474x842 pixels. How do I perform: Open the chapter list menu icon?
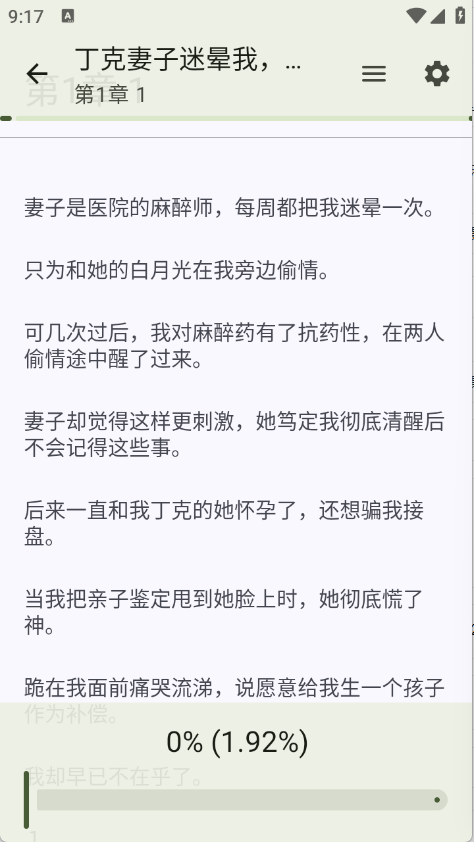pos(374,74)
